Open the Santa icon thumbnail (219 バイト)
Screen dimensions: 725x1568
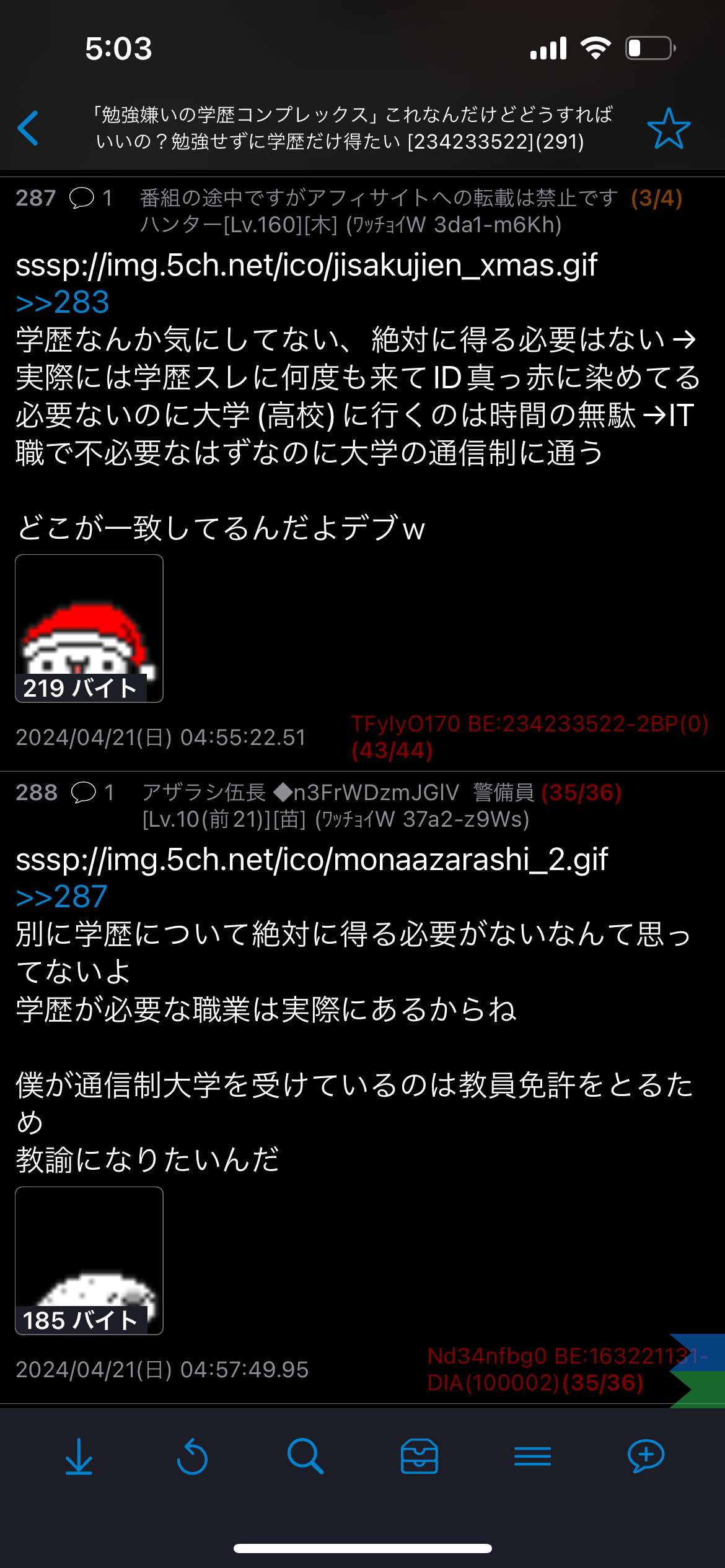click(x=89, y=629)
